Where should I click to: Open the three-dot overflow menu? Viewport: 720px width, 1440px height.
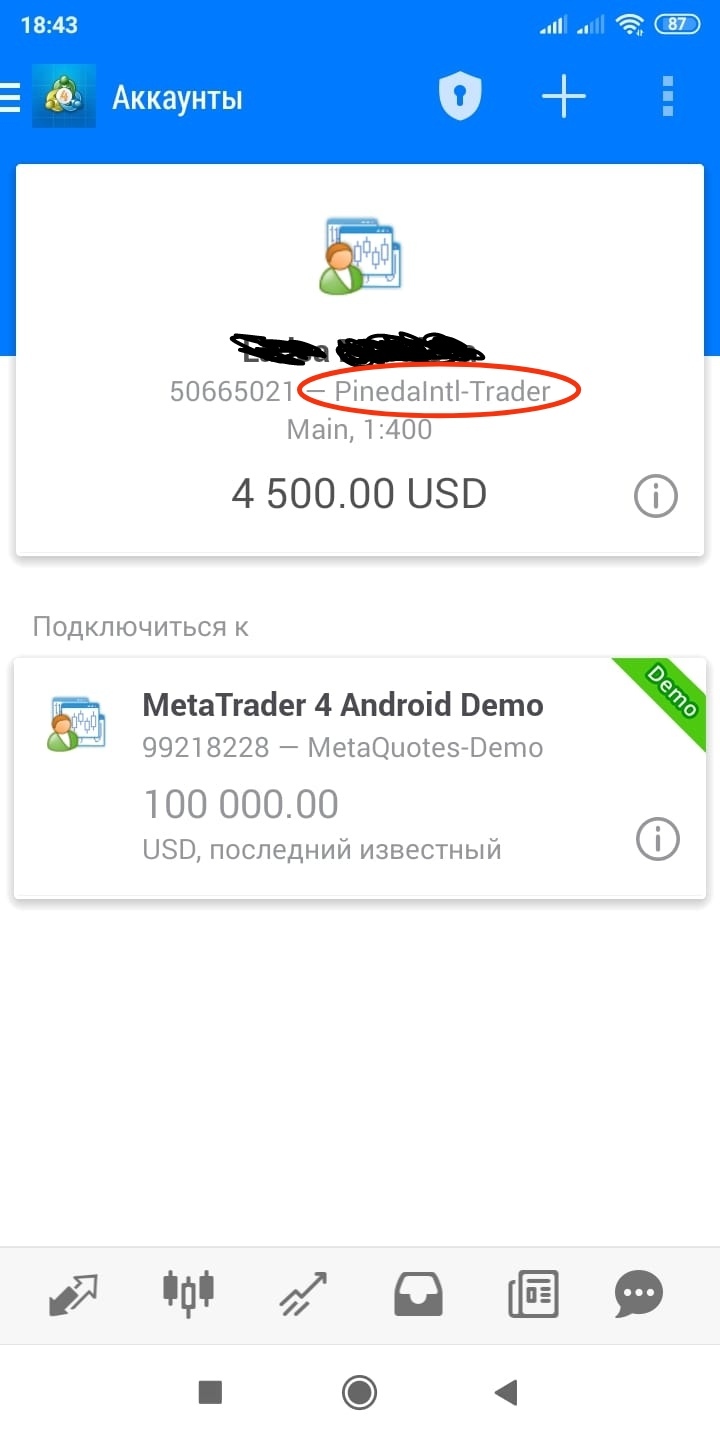tap(668, 98)
